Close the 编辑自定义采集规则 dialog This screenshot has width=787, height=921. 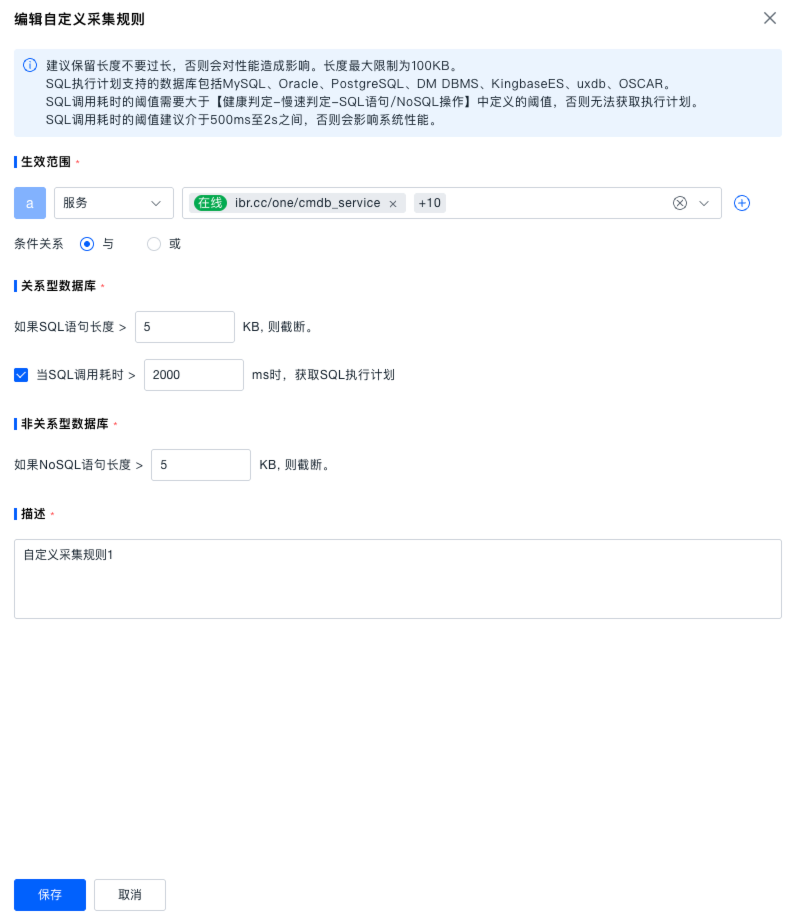(770, 18)
